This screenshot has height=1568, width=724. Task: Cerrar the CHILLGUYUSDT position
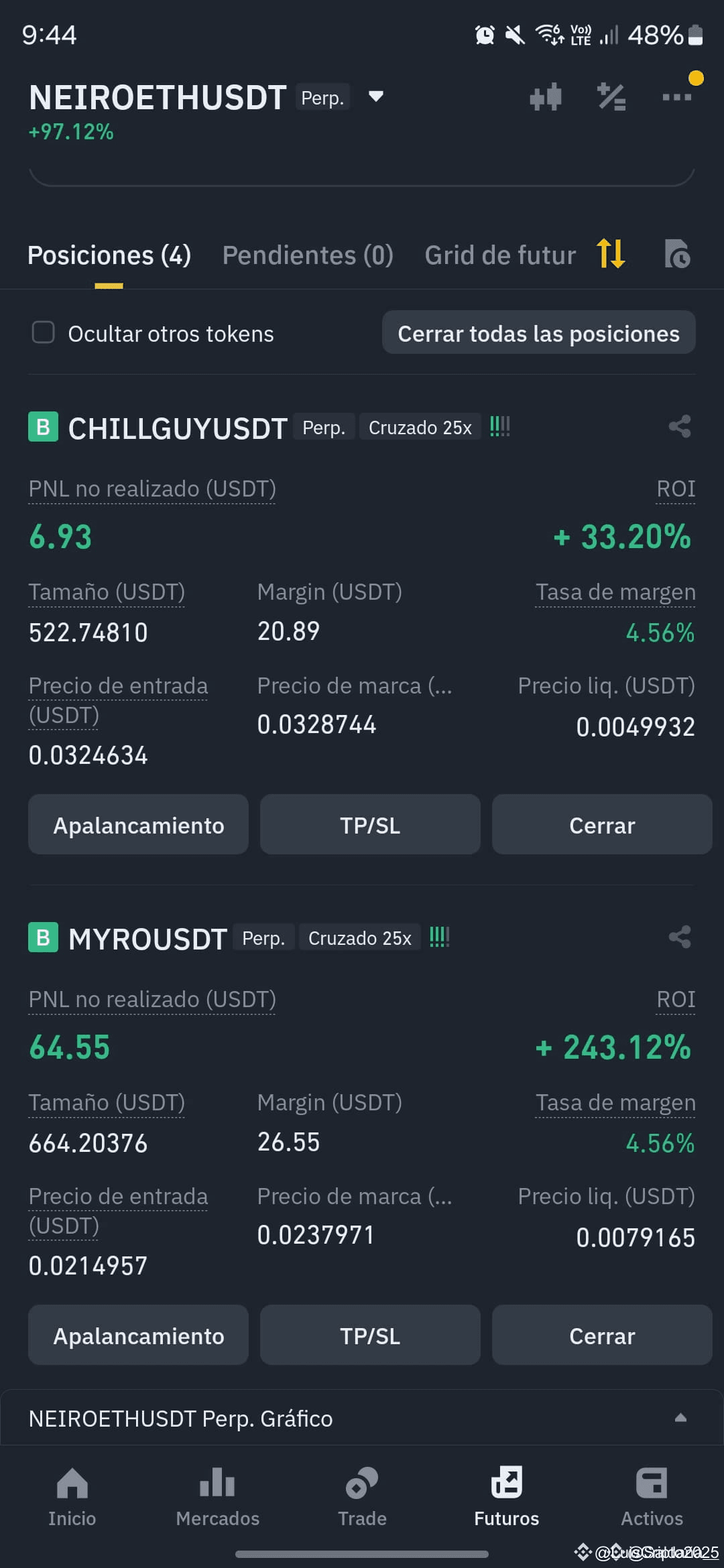[x=602, y=825]
